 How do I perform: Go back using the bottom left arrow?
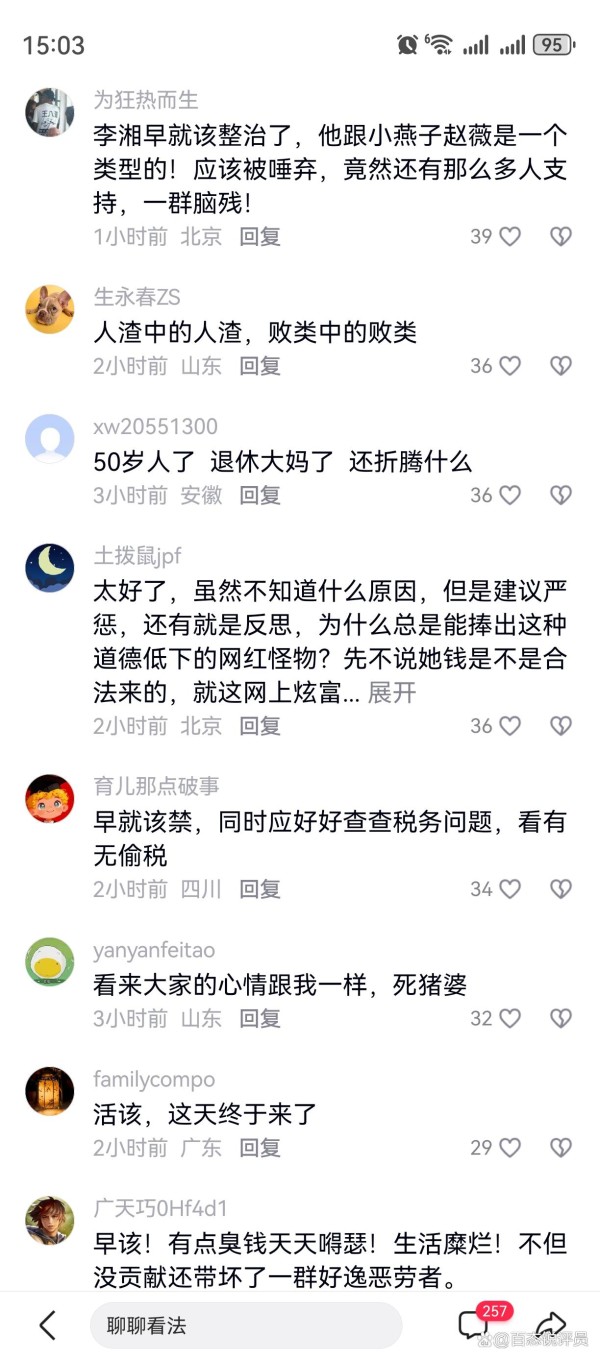click(47, 1326)
